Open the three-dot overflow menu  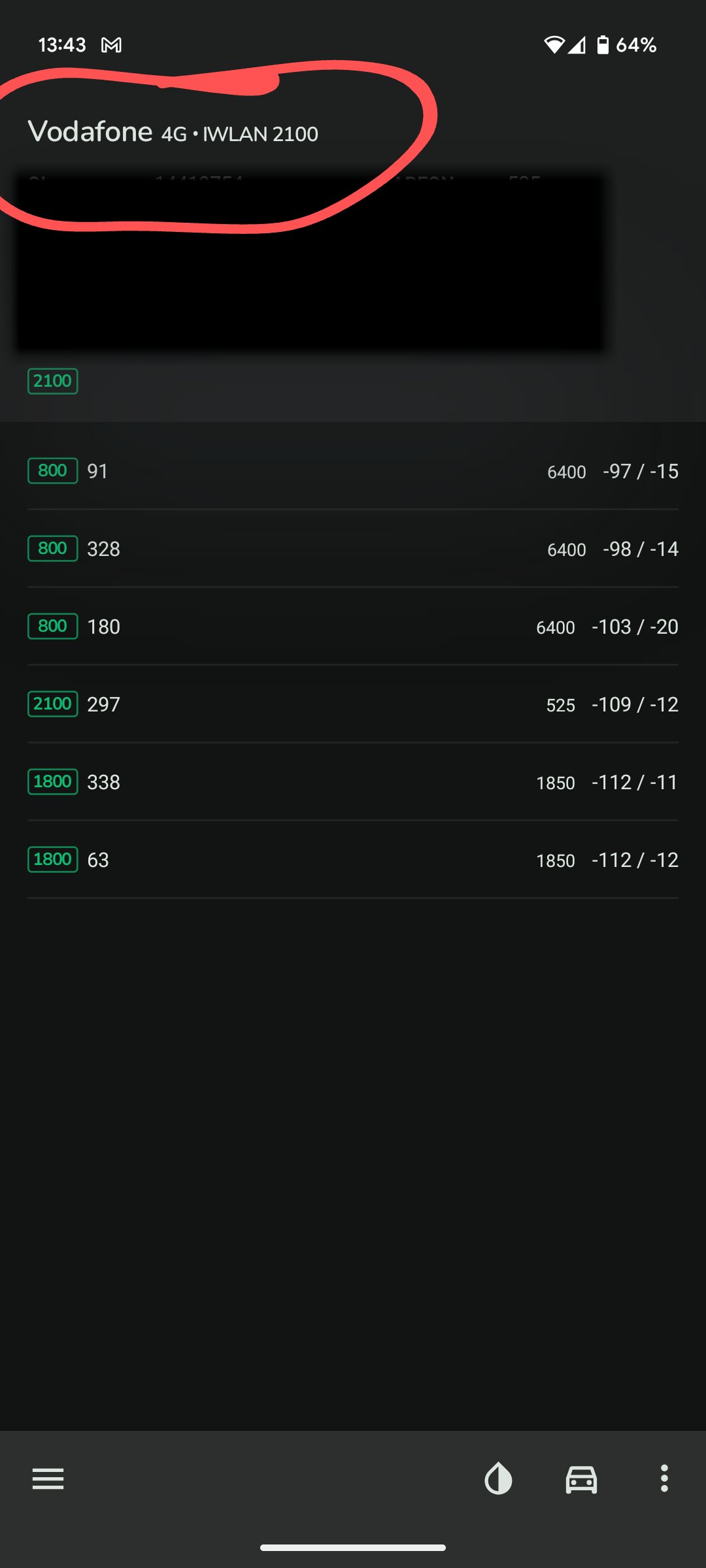[664, 1478]
